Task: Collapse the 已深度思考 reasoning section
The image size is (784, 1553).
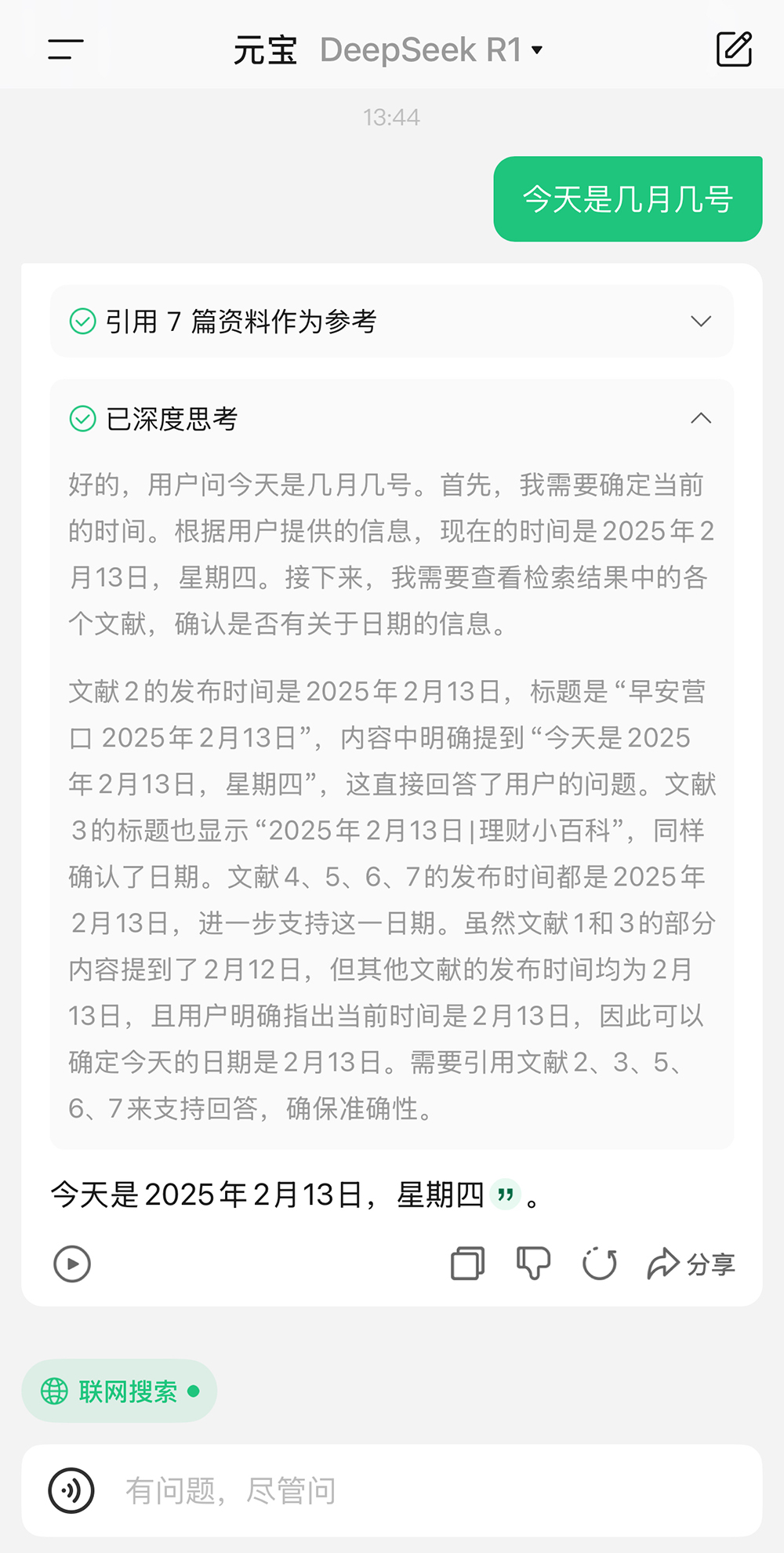Action: pos(700,419)
